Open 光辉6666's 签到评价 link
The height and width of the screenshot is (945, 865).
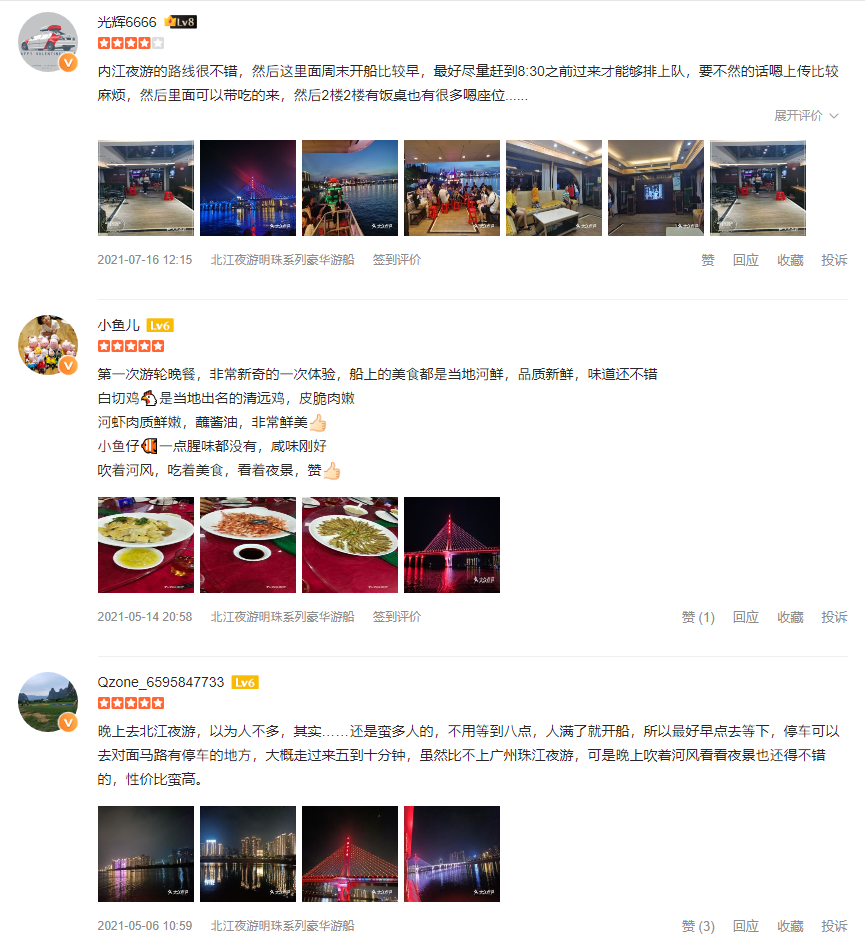click(x=397, y=260)
